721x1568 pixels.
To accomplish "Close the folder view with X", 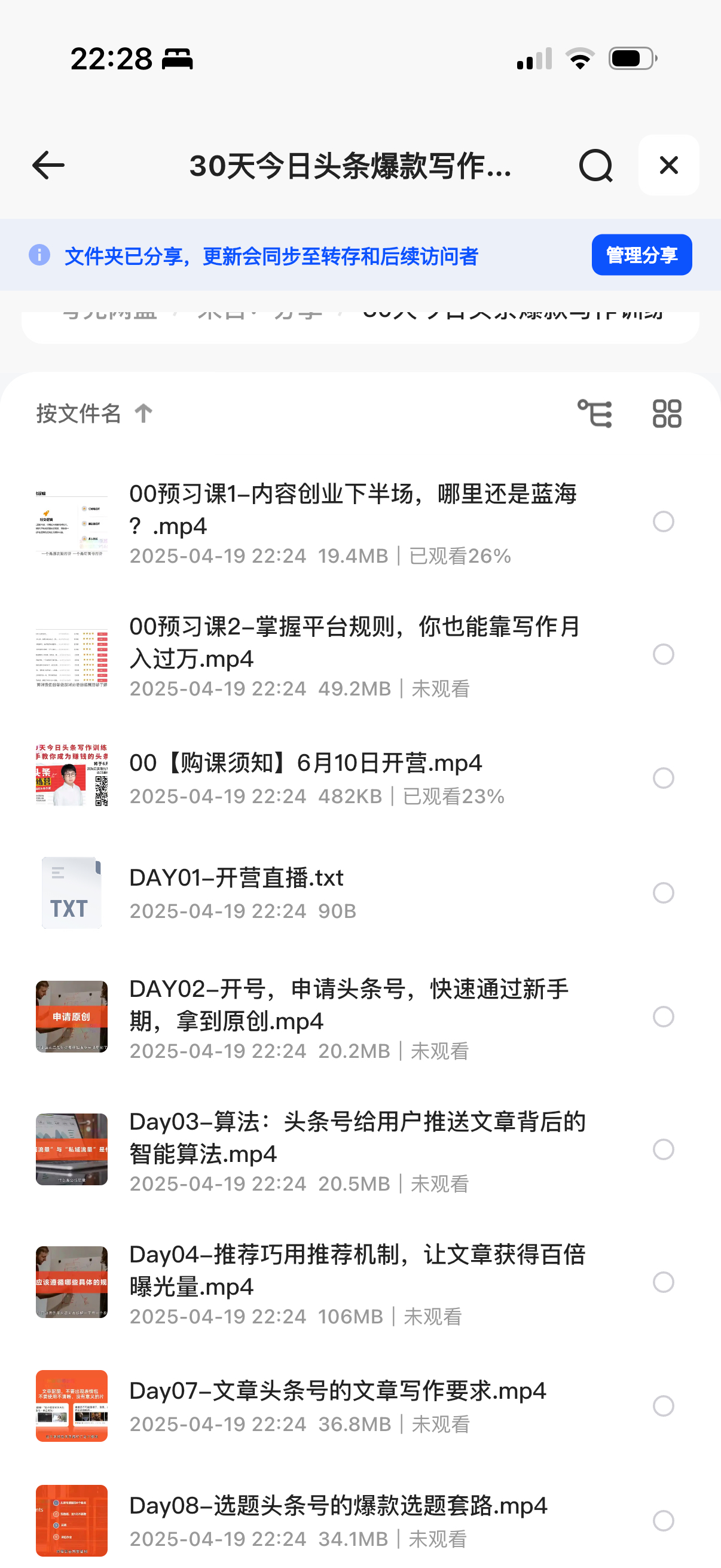I will 668,166.
